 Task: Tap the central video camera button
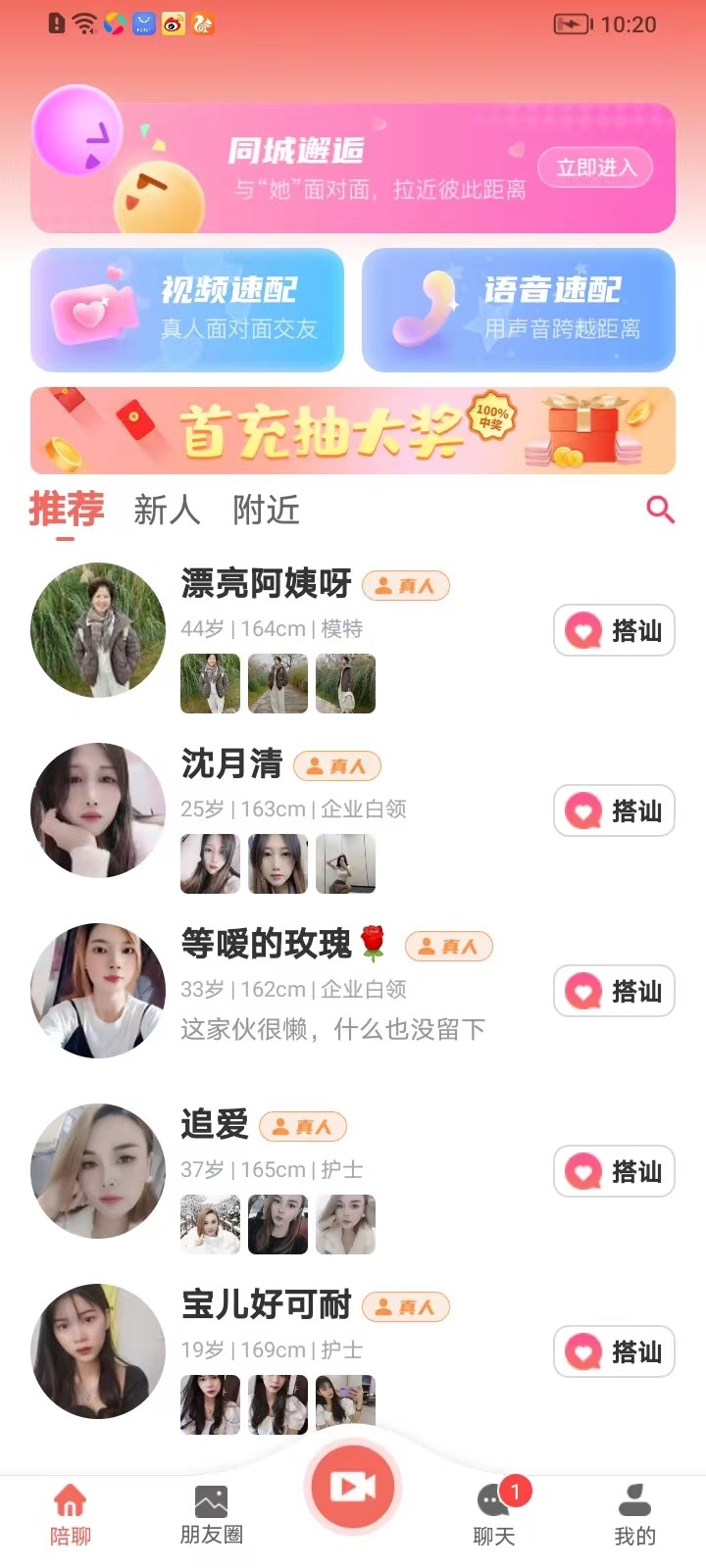click(x=353, y=1487)
